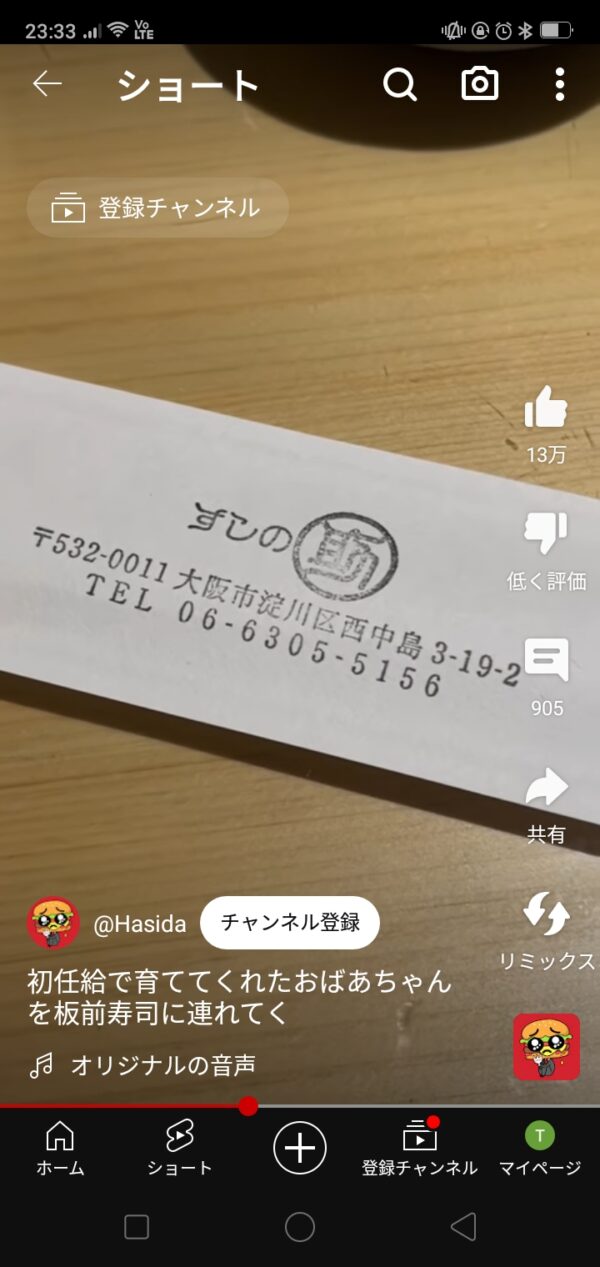This screenshot has height=1267, width=600.
Task: Open the sound thumbnail above the tab bar
Action: click(x=546, y=1048)
